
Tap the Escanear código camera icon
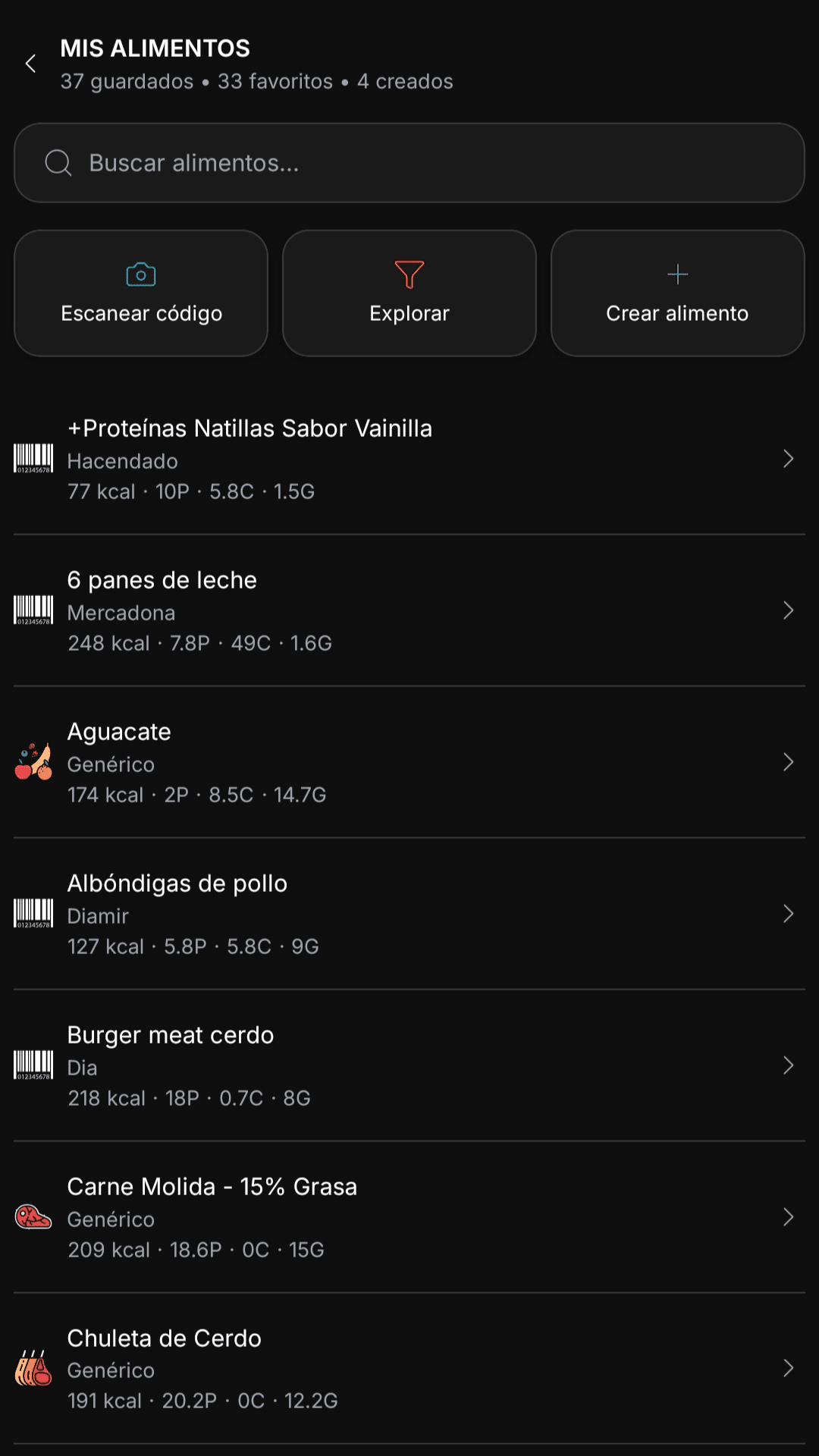pyautogui.click(x=141, y=275)
